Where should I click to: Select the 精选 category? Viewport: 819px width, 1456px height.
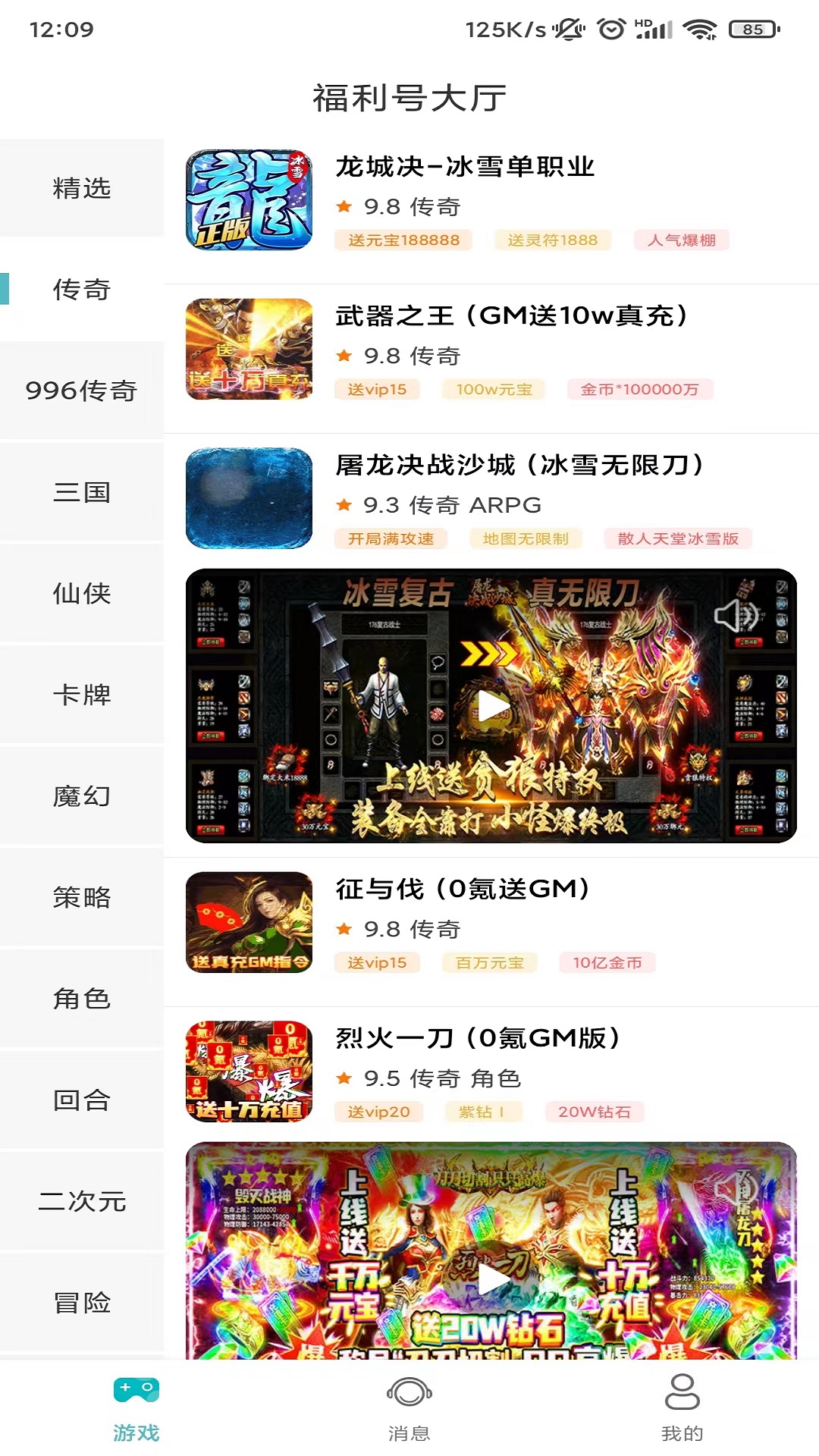(82, 188)
